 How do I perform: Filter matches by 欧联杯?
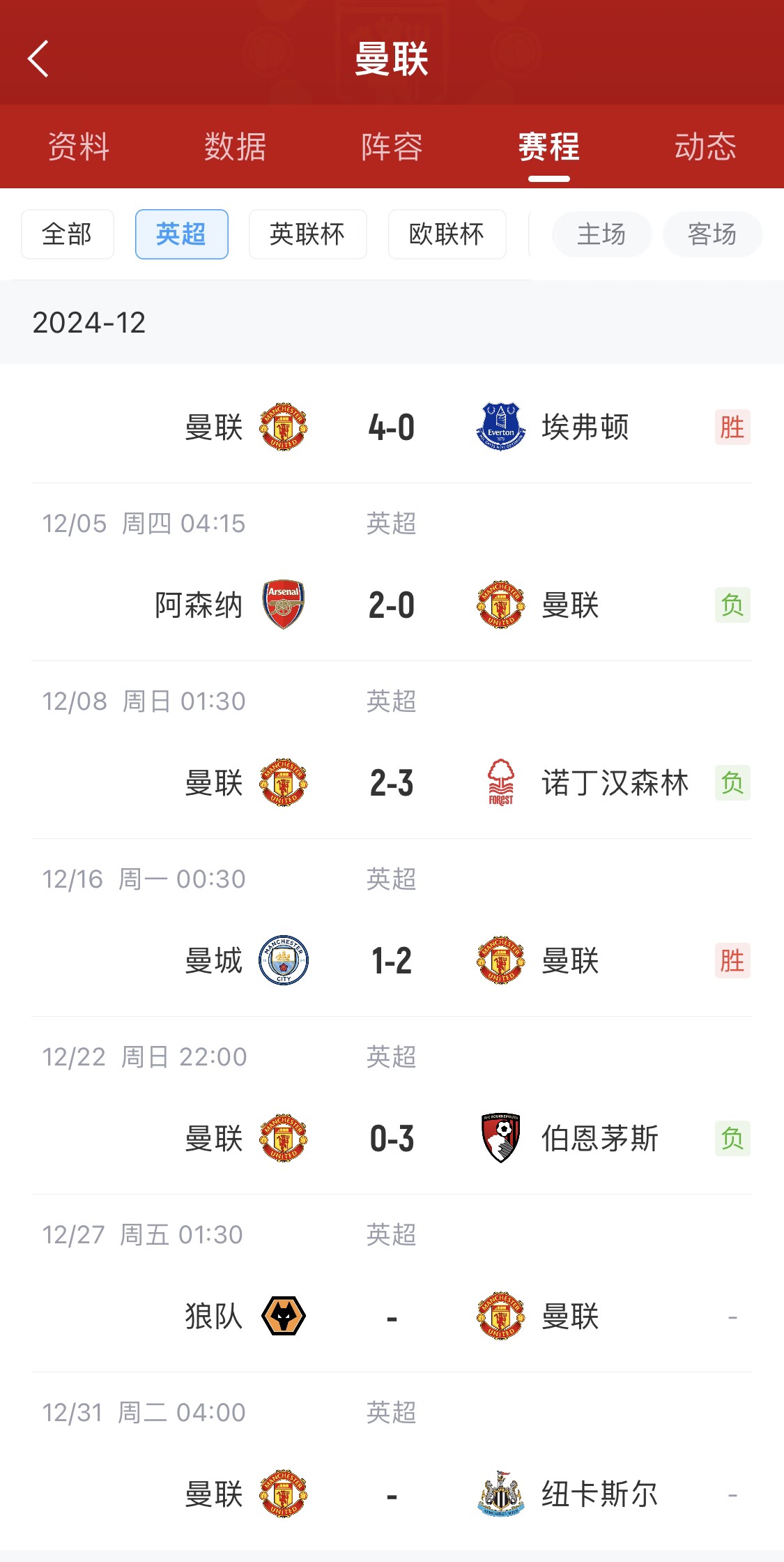(447, 234)
